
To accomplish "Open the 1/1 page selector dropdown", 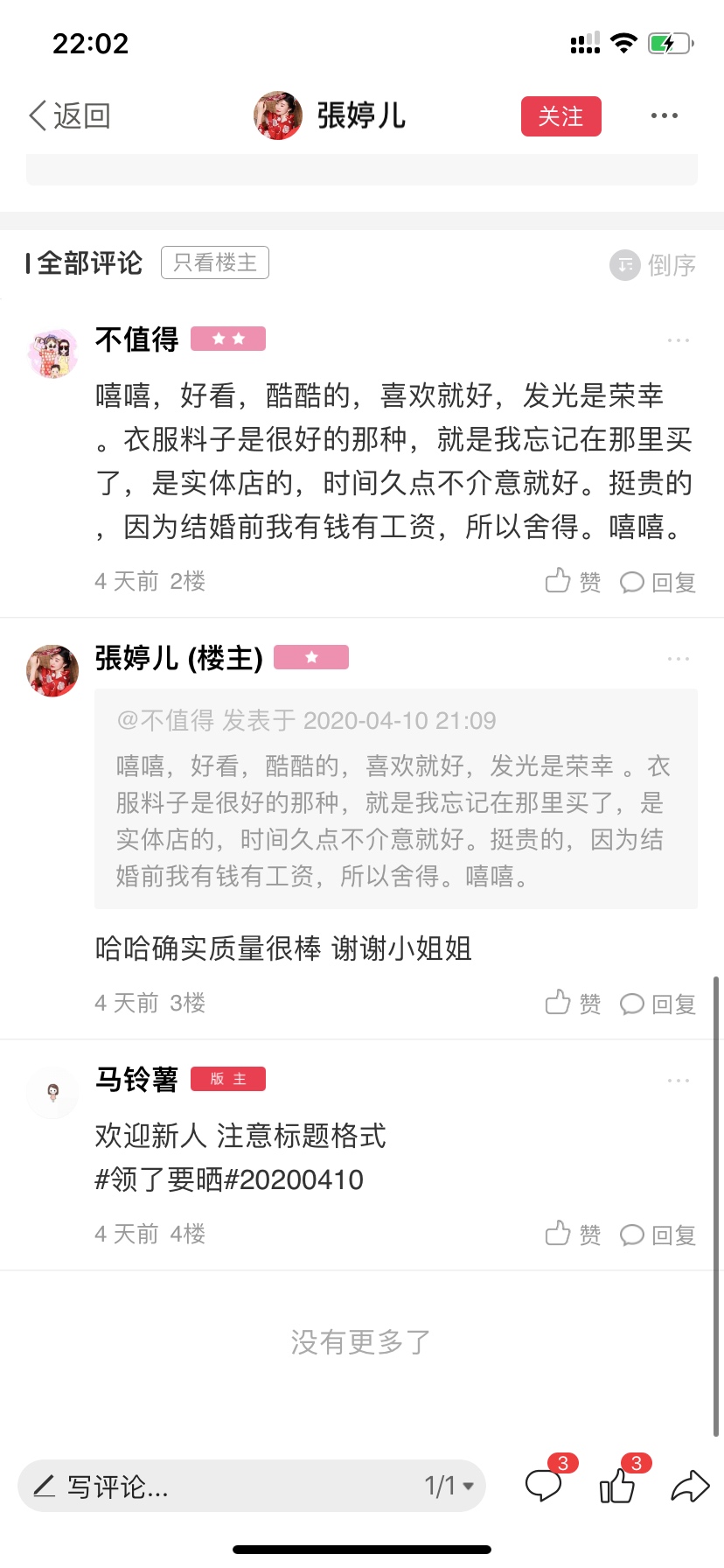I will click(449, 1486).
